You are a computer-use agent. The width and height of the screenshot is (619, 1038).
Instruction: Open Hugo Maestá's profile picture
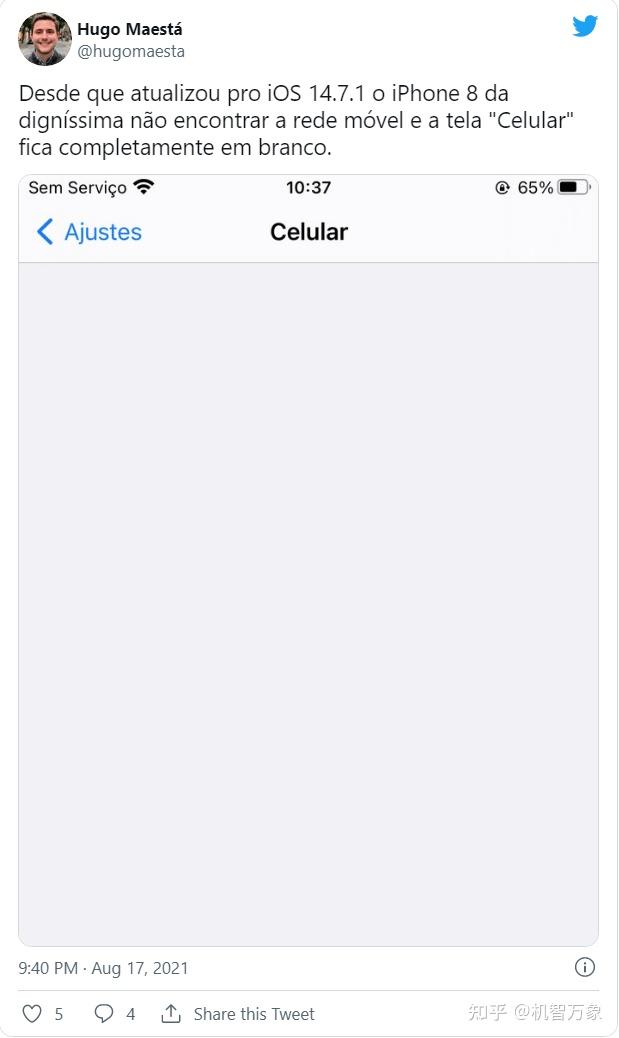pyautogui.click(x=45, y=39)
